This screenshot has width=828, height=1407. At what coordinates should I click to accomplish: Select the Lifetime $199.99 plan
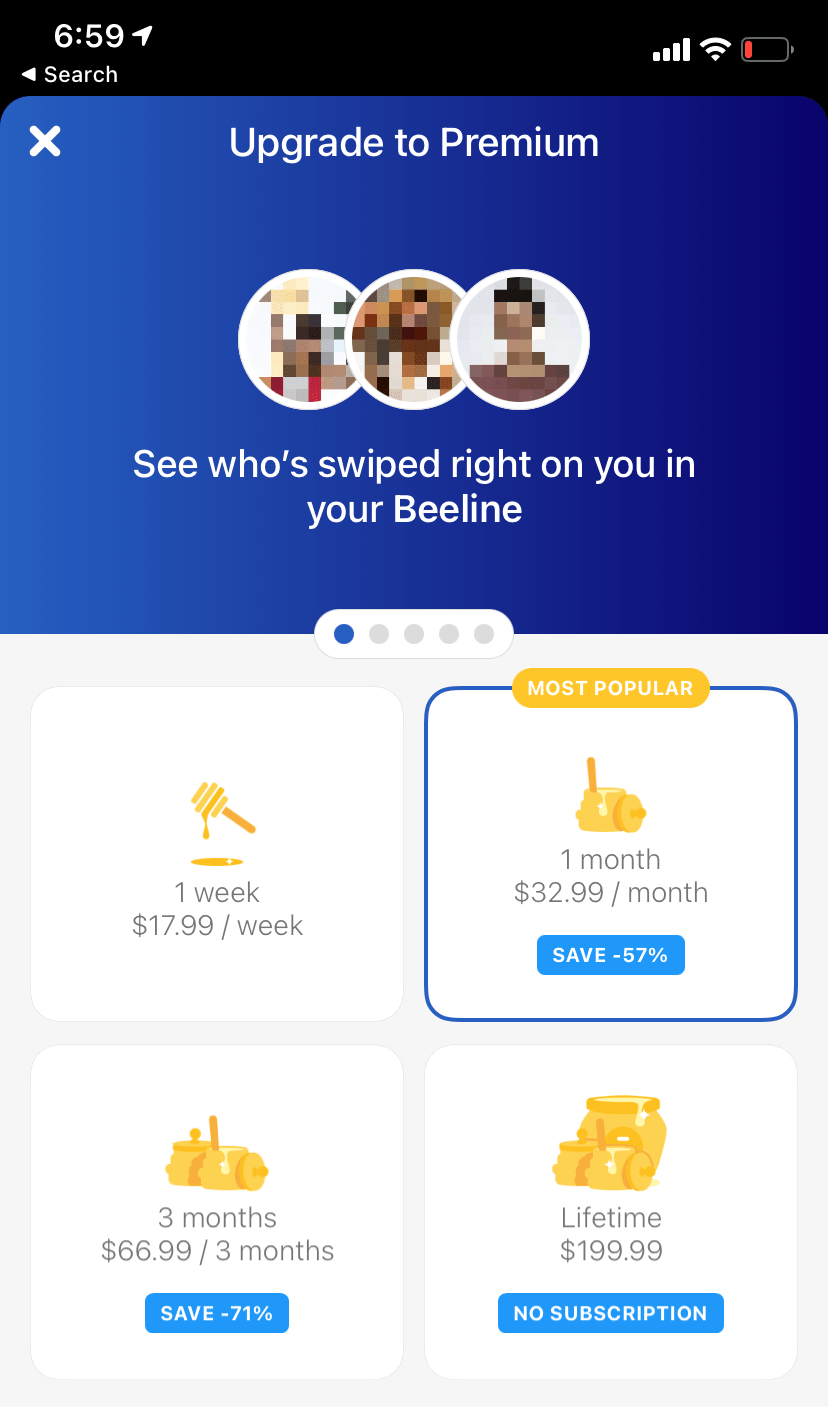[611, 1211]
